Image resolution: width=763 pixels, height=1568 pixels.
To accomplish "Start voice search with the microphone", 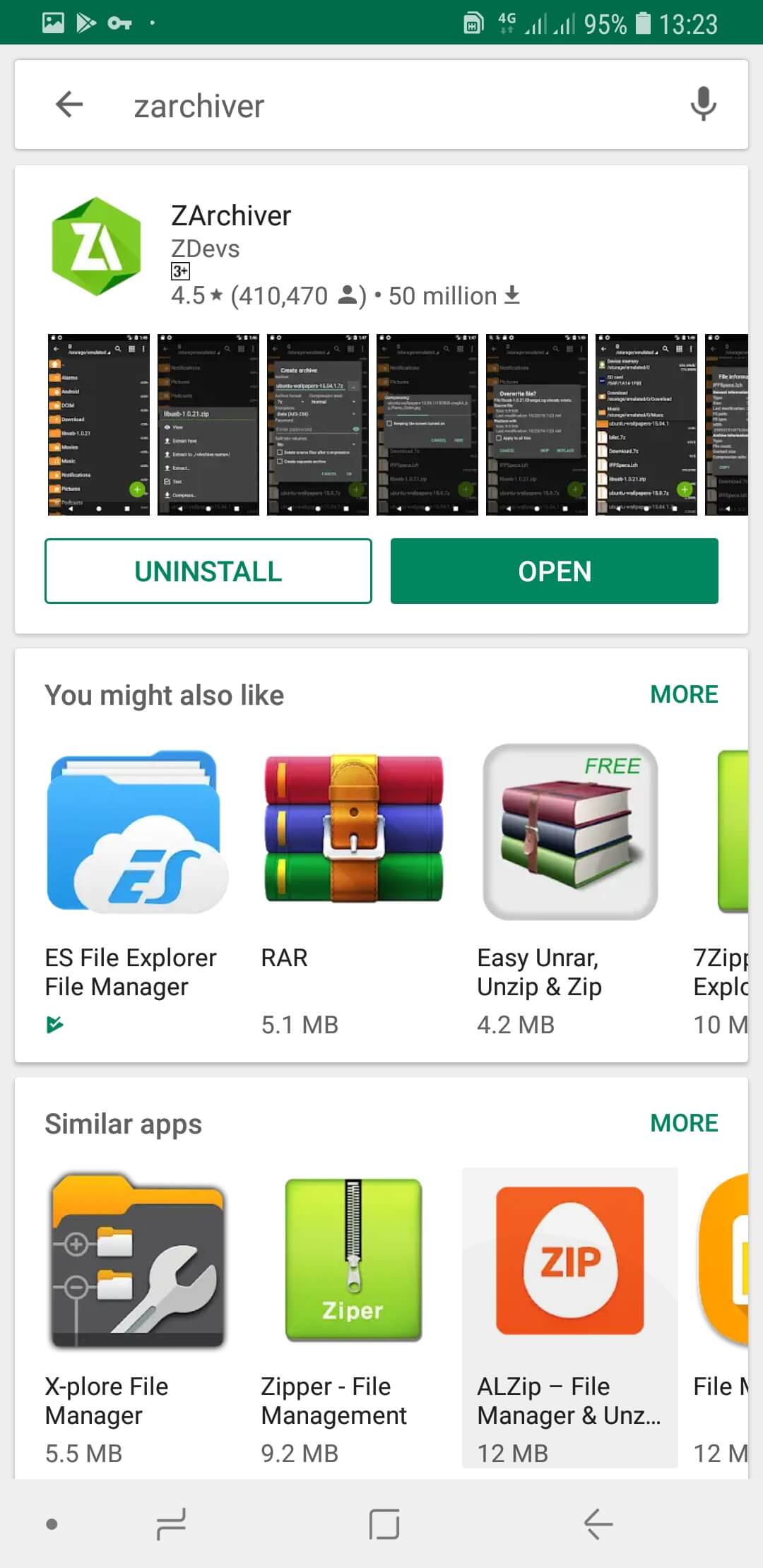I will point(703,105).
